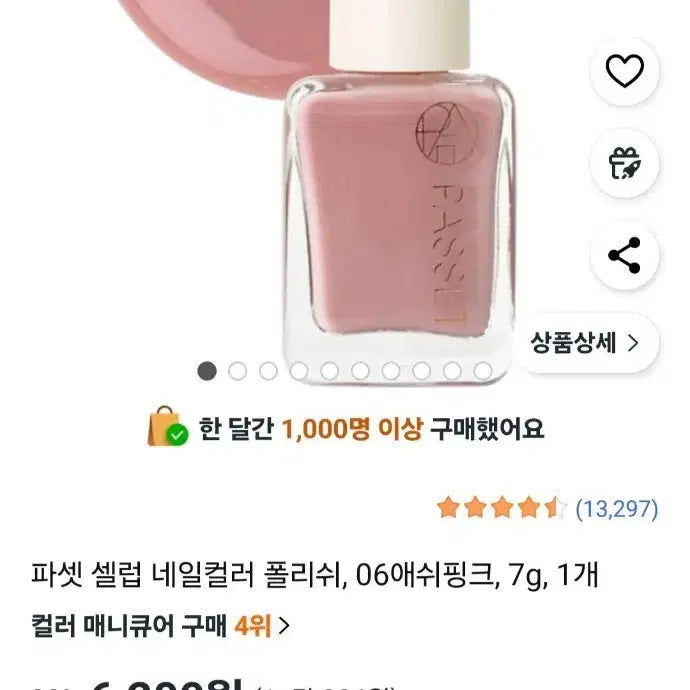Select the second image indicator dot
The width and height of the screenshot is (690, 690).
tap(238, 371)
